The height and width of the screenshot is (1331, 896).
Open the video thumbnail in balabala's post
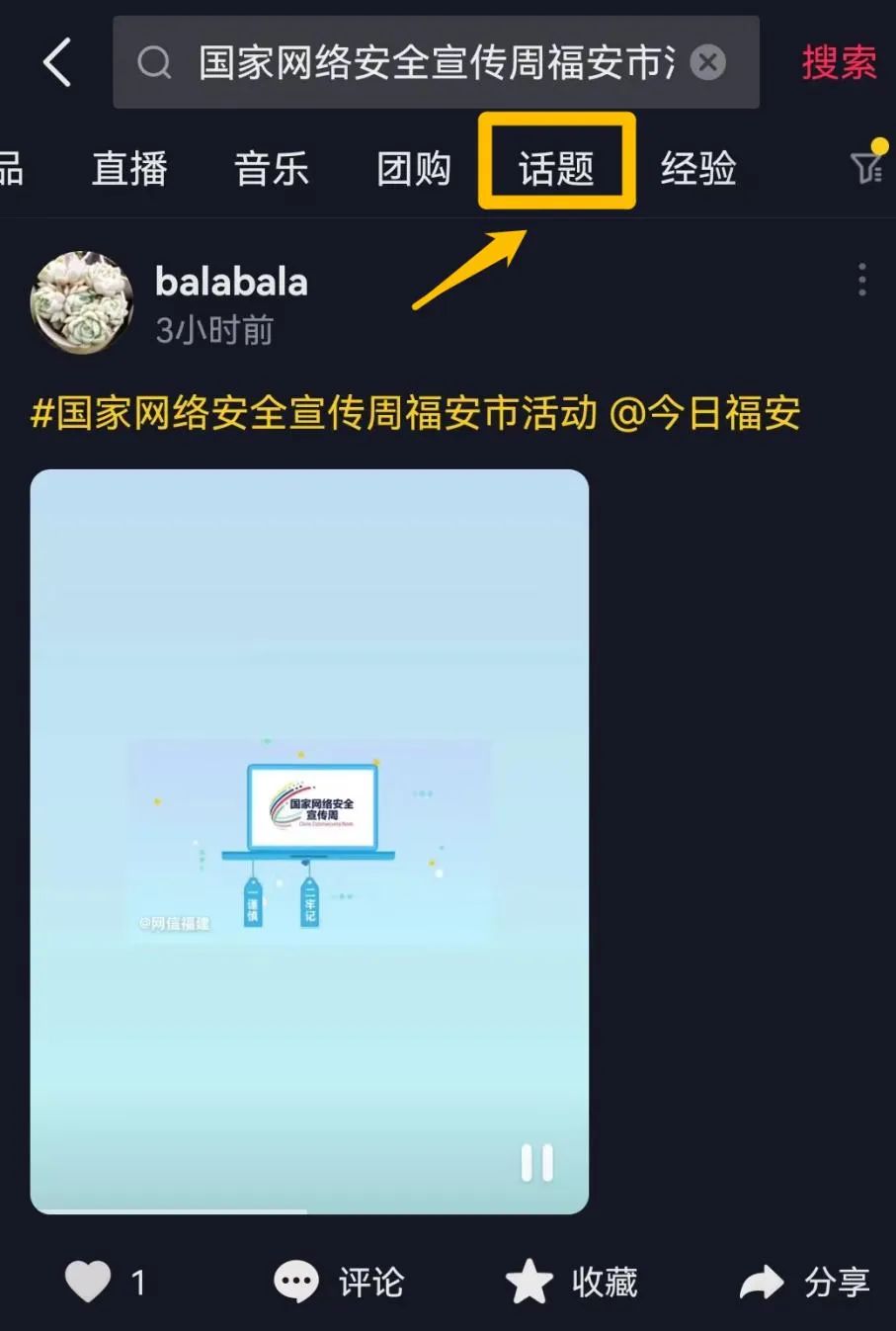[309, 840]
